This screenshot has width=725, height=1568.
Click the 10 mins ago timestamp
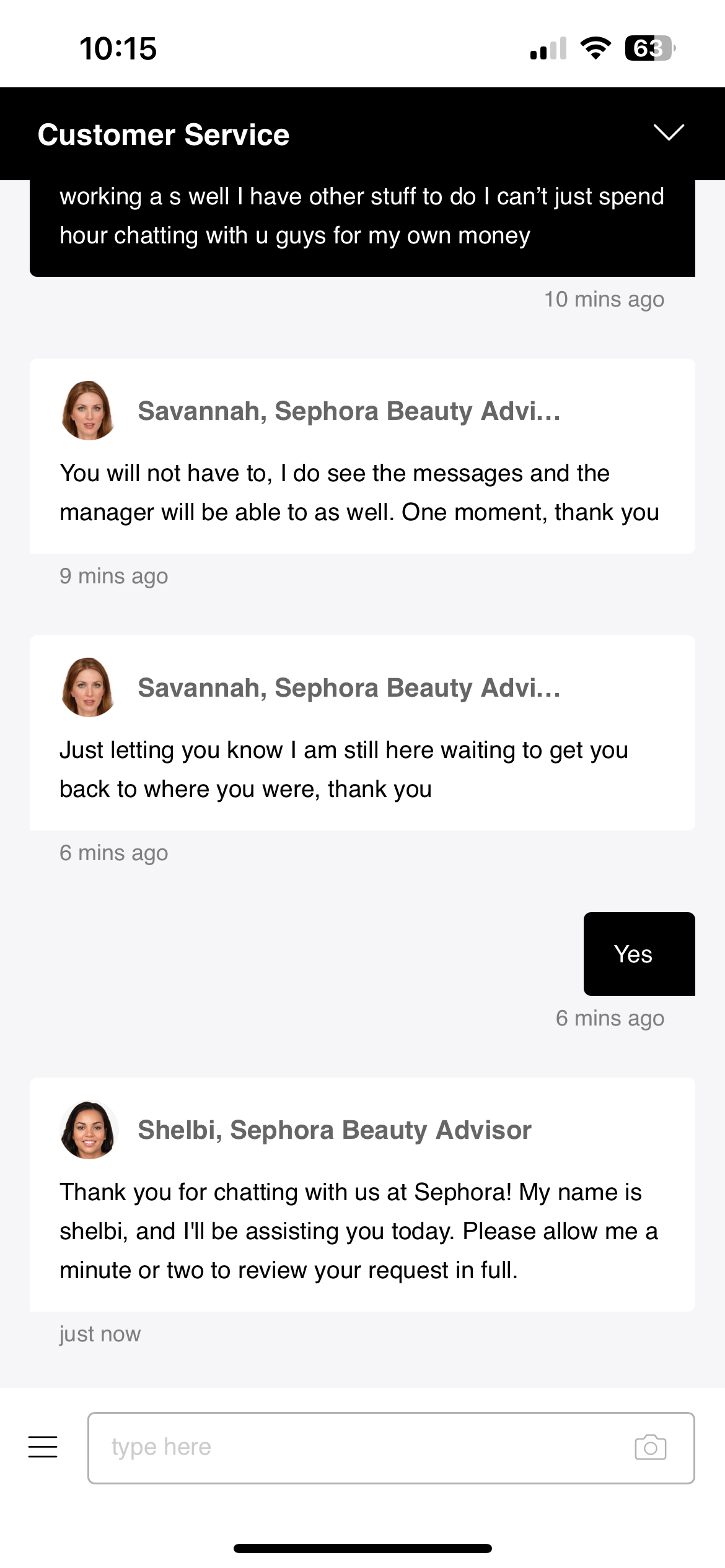(604, 299)
